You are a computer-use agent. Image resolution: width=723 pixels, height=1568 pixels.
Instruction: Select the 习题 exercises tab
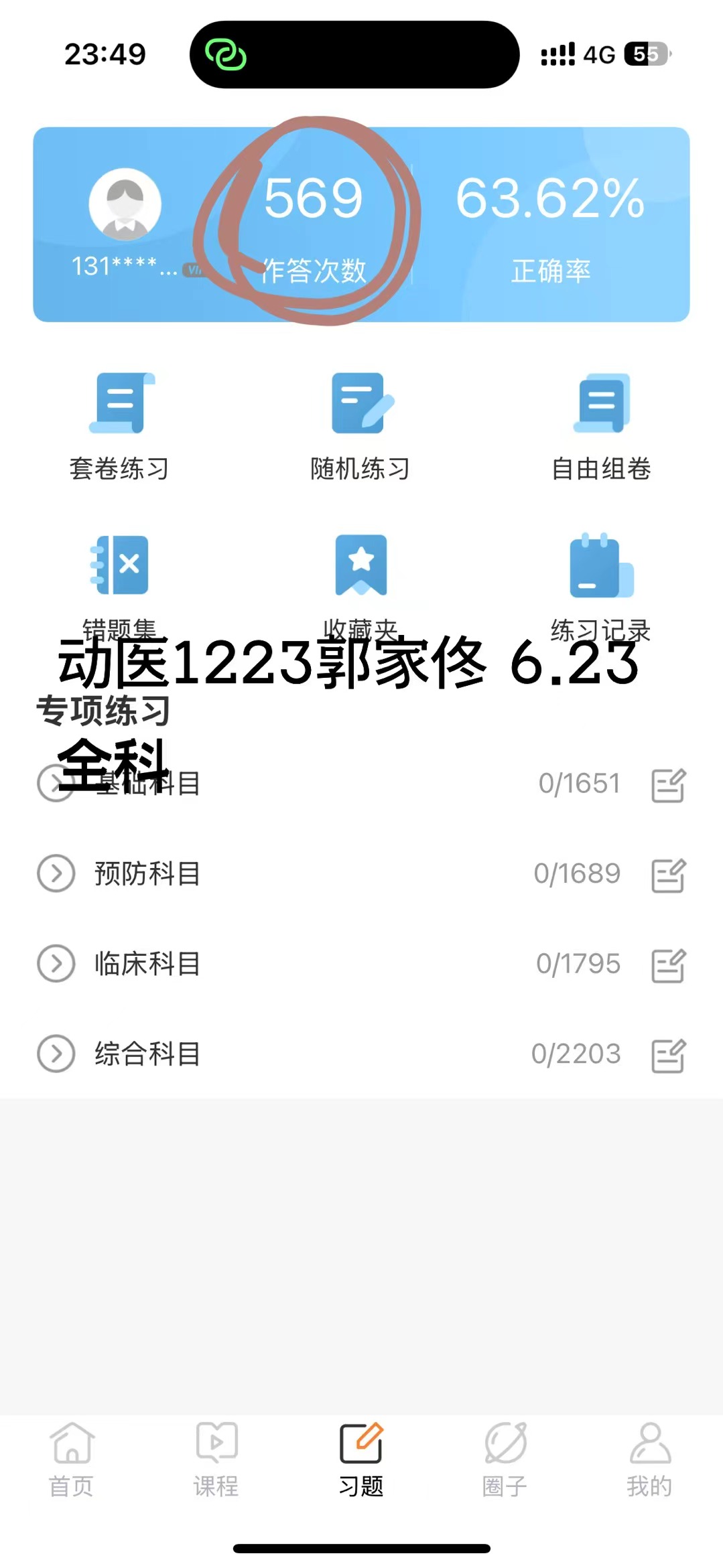click(361, 1459)
